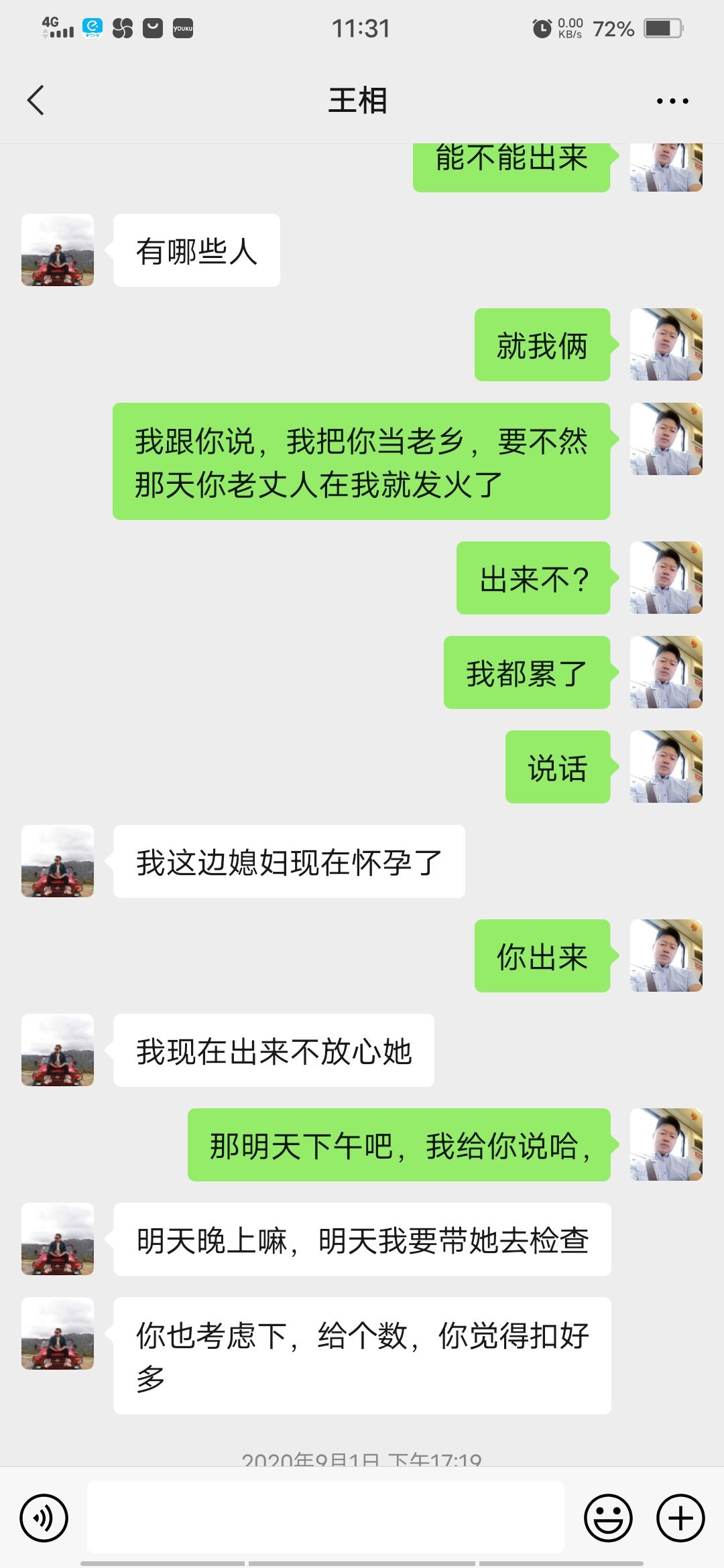Viewport: 724px width, 1568px height.
Task: Open the contact's avatar beside 有哪些人
Action: coord(58,250)
